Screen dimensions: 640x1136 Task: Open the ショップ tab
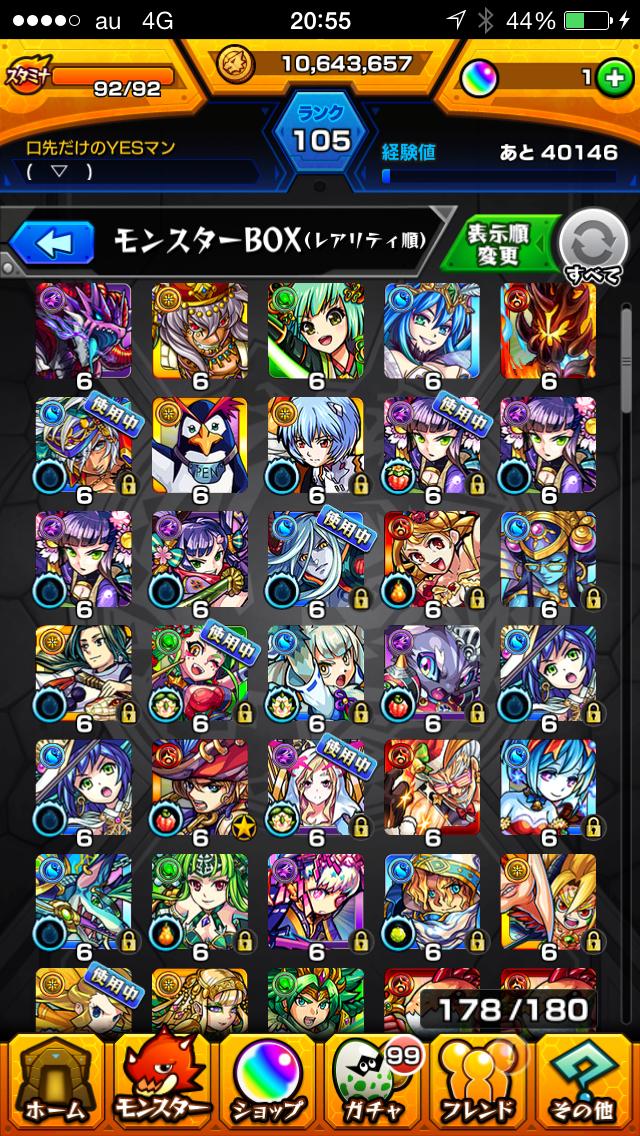coord(267,1085)
